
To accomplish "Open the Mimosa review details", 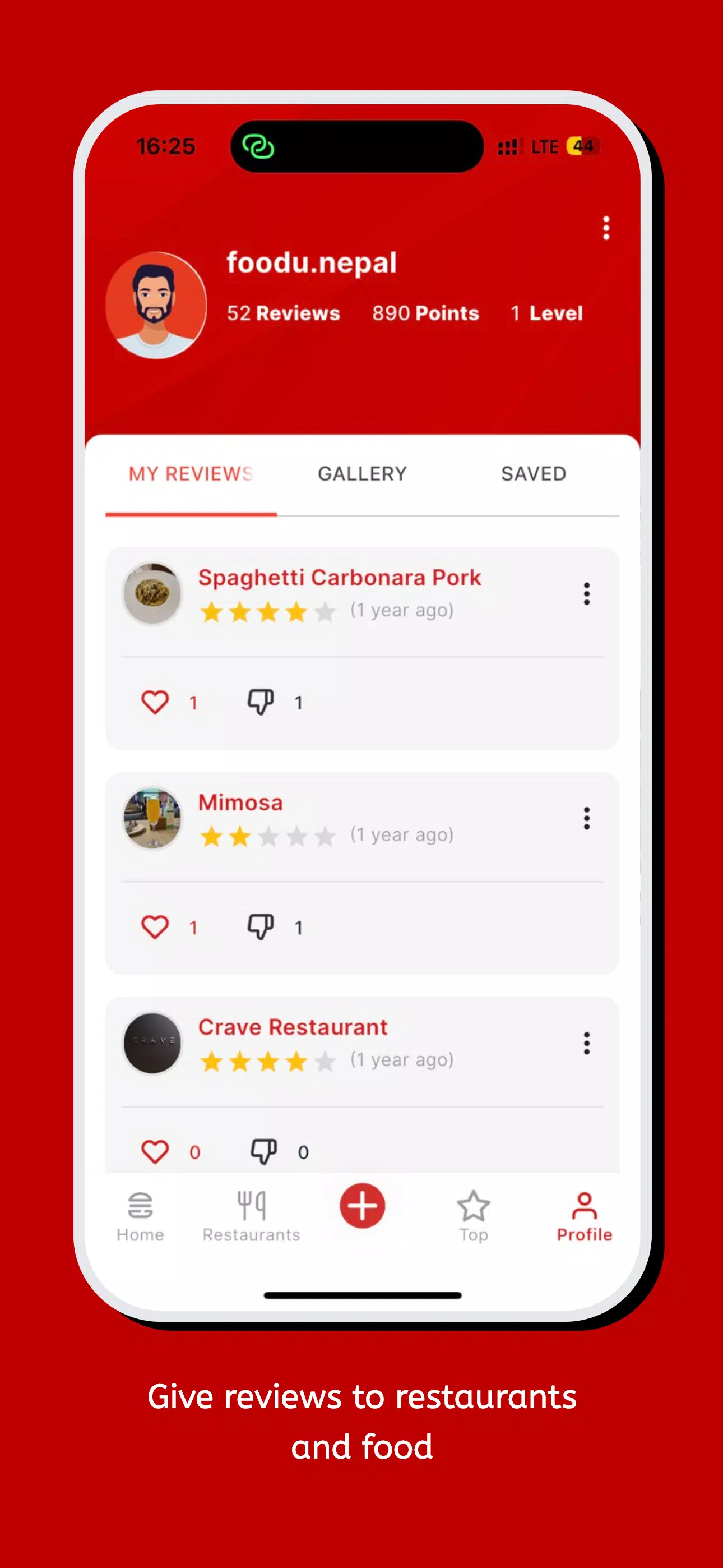I will click(239, 803).
